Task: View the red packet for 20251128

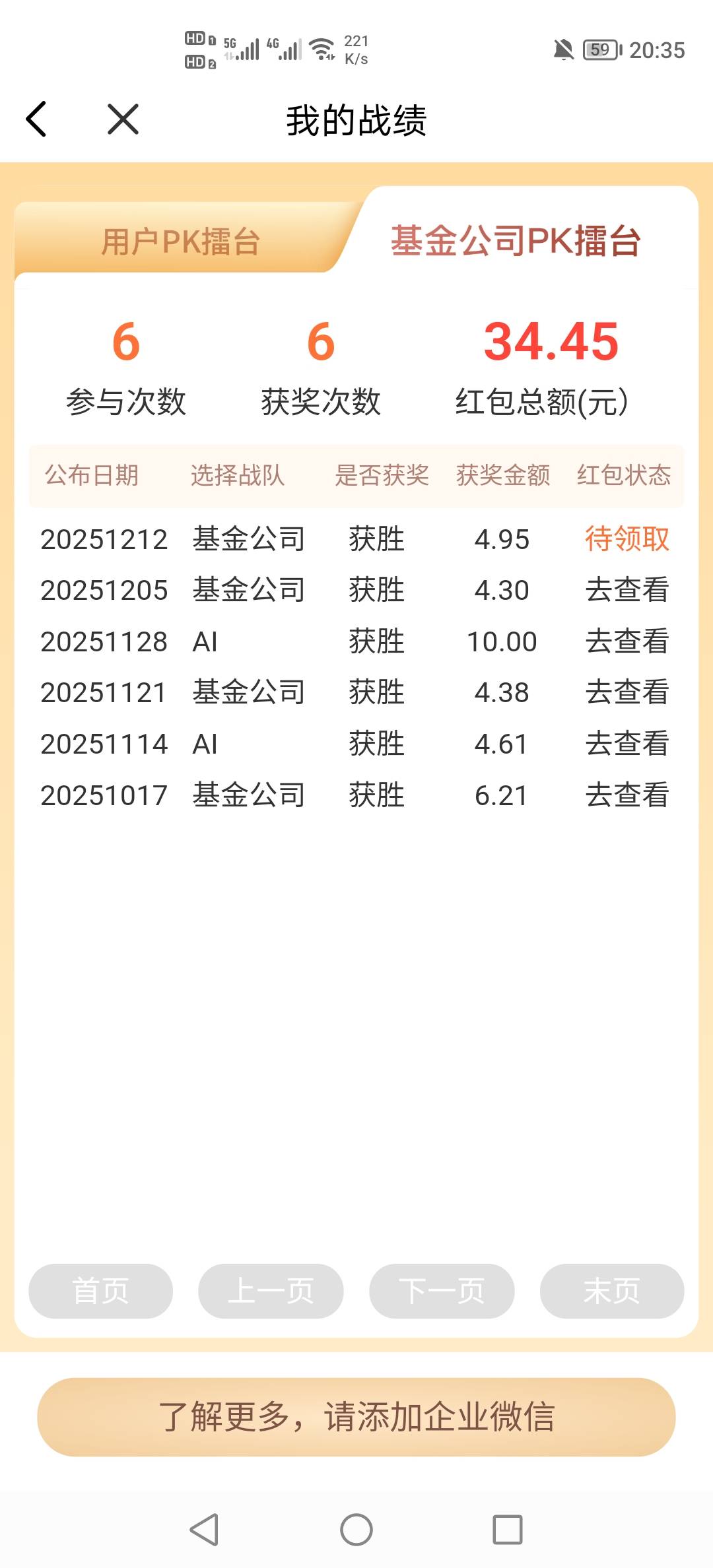Action: pyautogui.click(x=627, y=641)
